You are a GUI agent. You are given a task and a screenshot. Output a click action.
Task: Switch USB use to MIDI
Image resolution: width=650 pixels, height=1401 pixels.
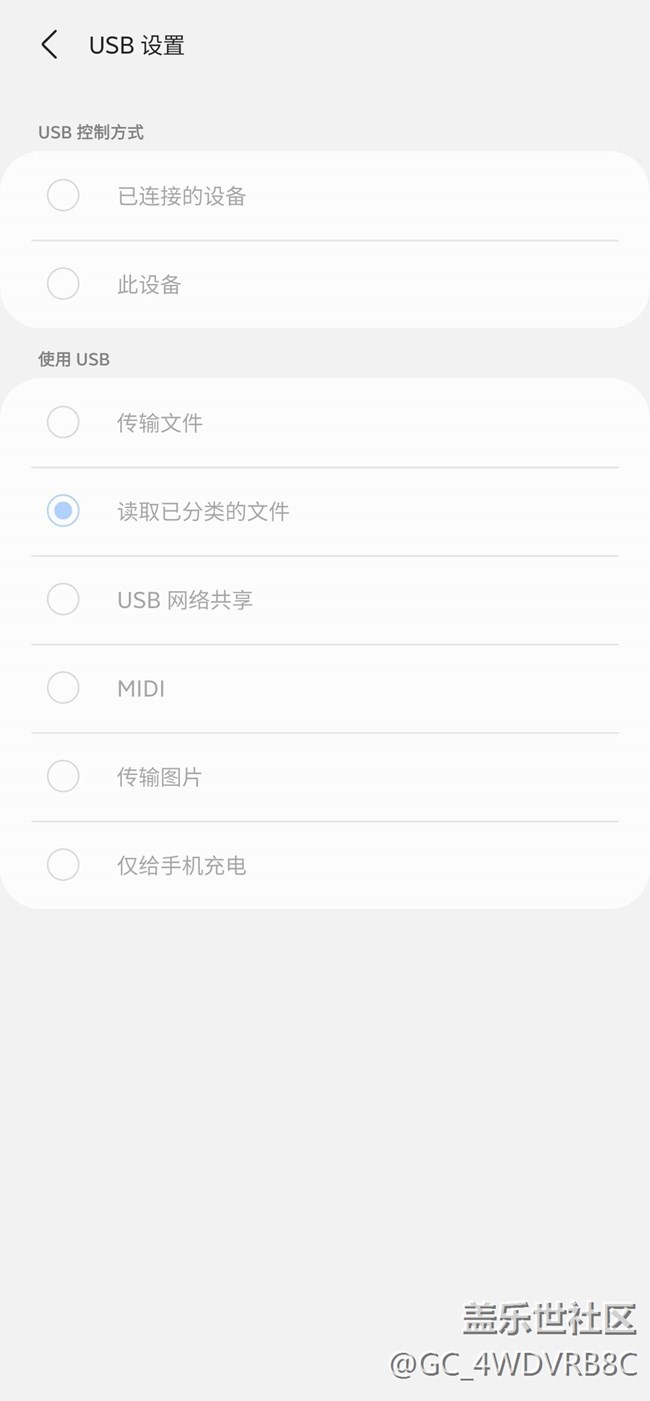pyautogui.click(x=63, y=688)
